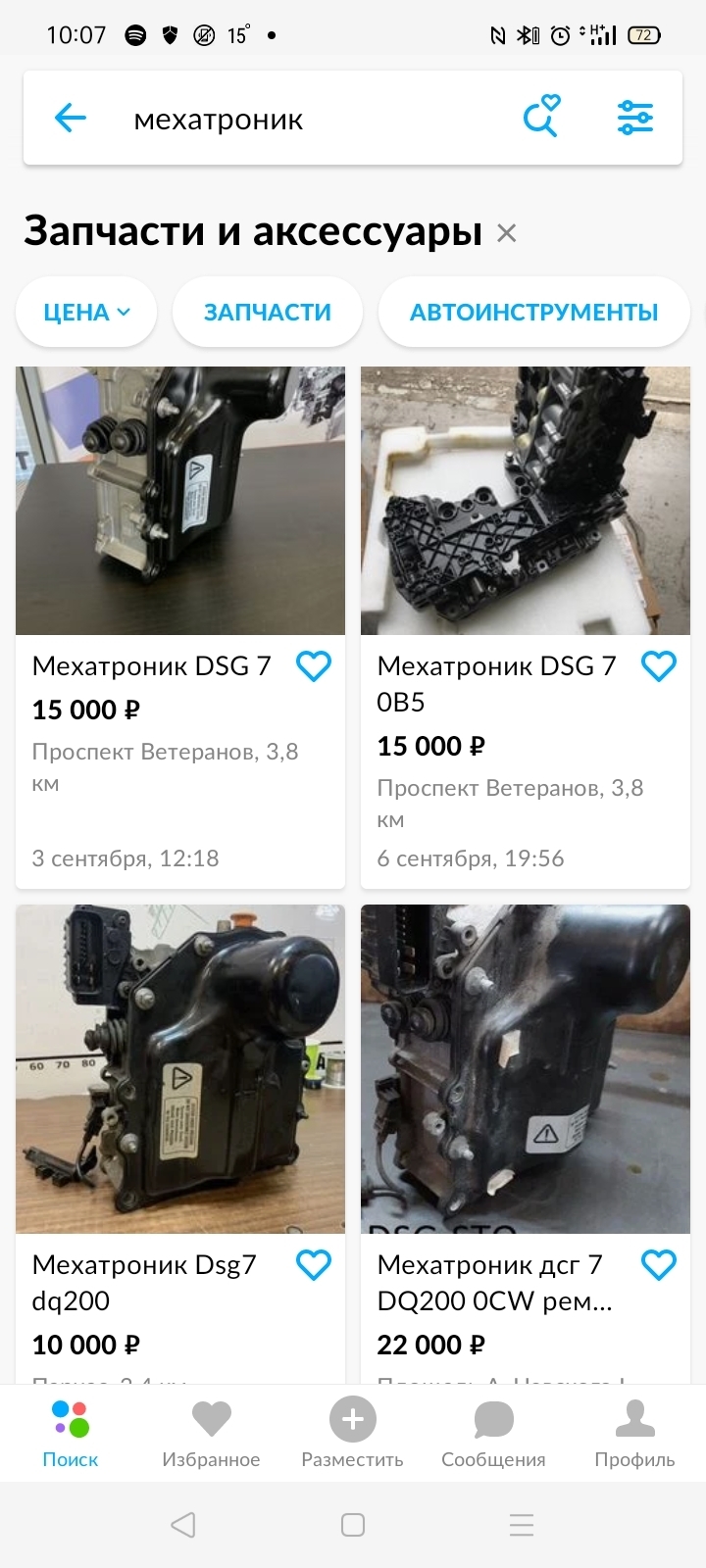Tap "Разместить" to post an ad
Image resolution: width=706 pixels, height=1568 pixels.
(x=352, y=1433)
